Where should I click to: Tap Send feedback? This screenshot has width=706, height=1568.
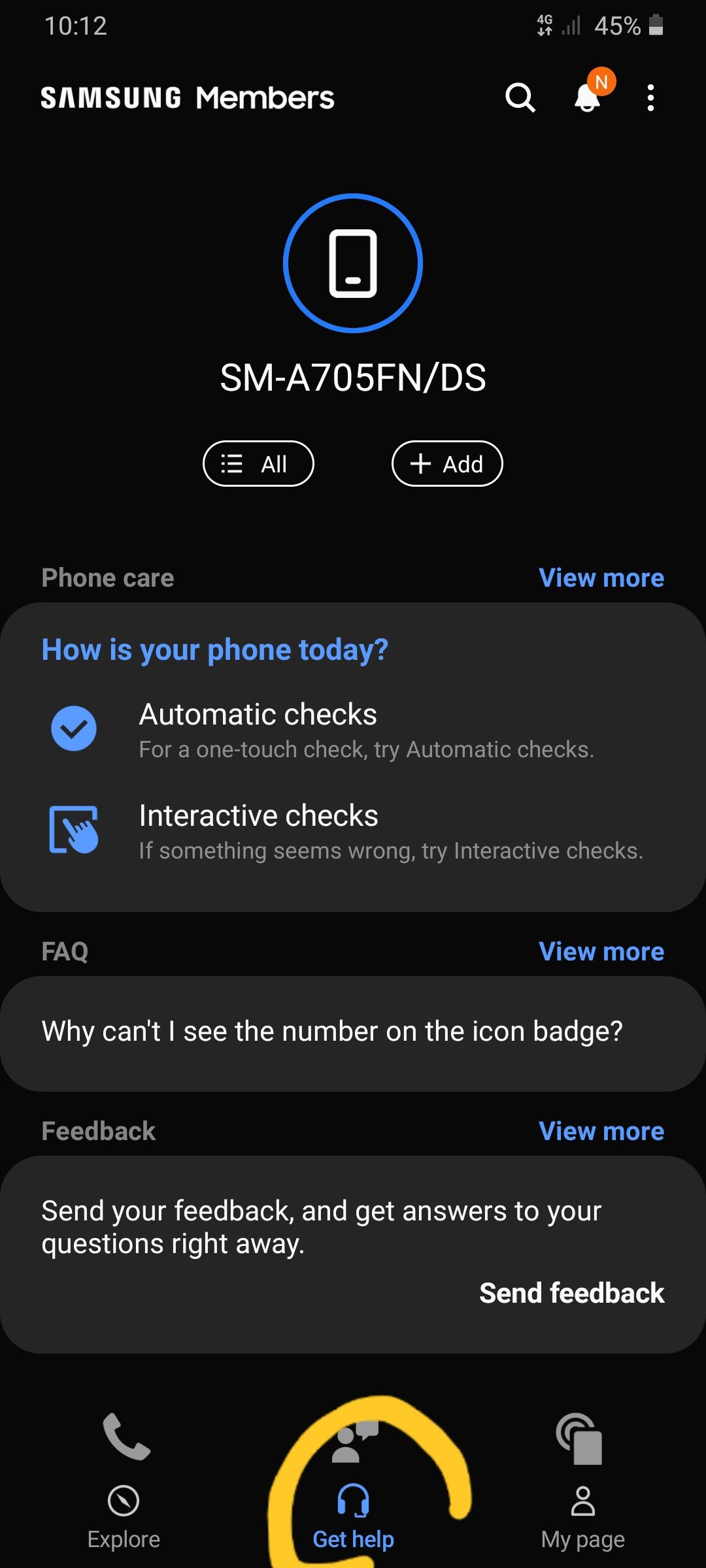click(571, 1294)
